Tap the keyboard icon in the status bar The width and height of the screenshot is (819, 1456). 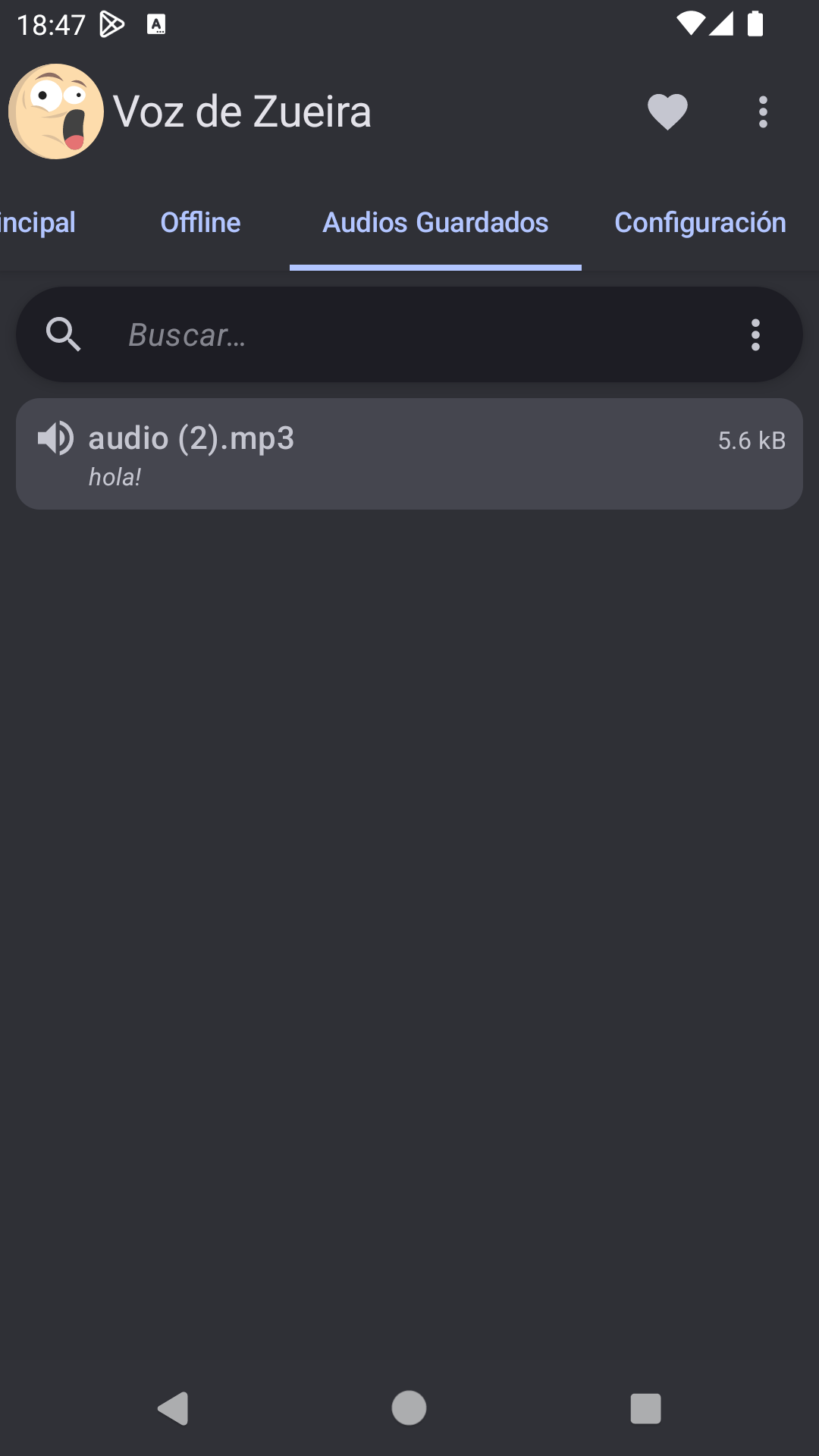(x=157, y=23)
